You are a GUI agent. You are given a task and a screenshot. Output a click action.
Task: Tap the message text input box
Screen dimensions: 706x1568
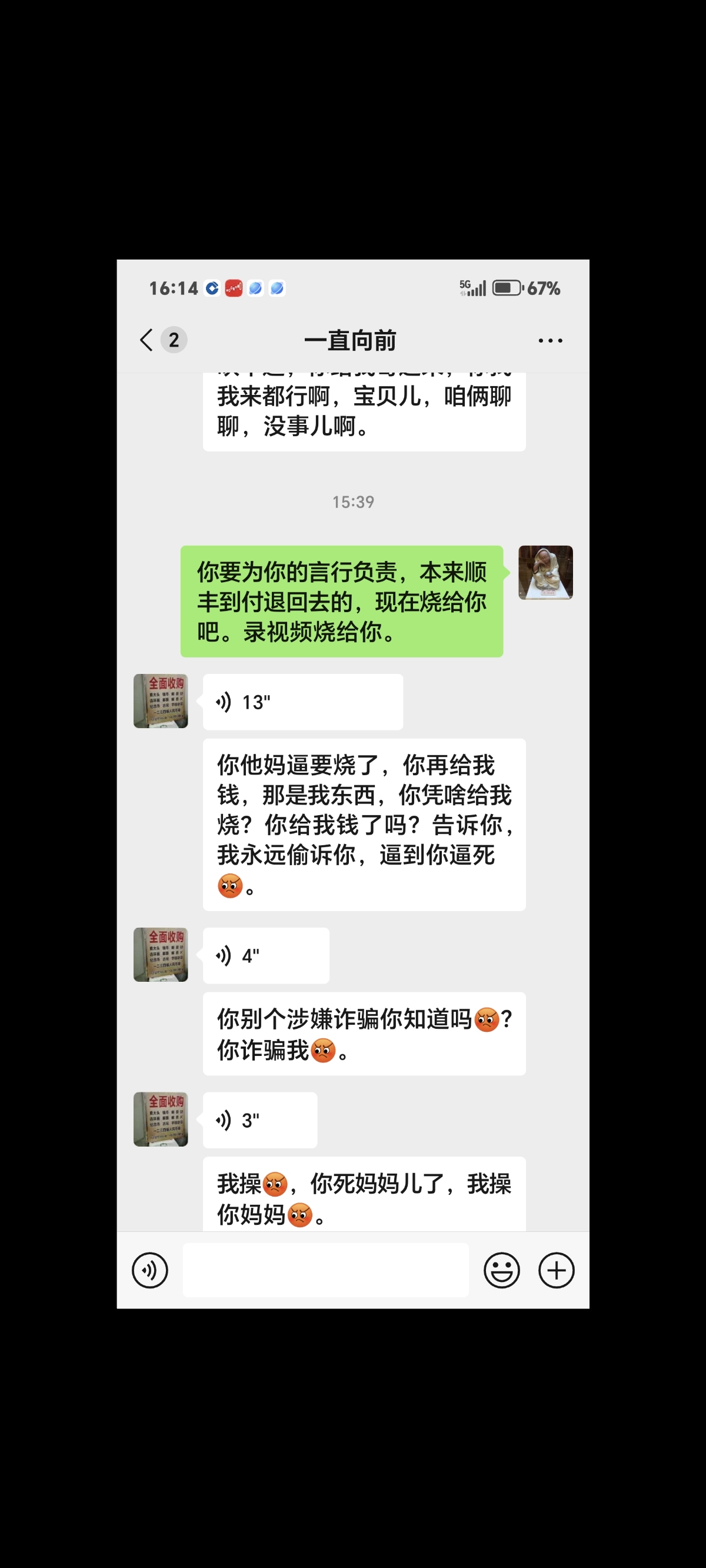325,1270
